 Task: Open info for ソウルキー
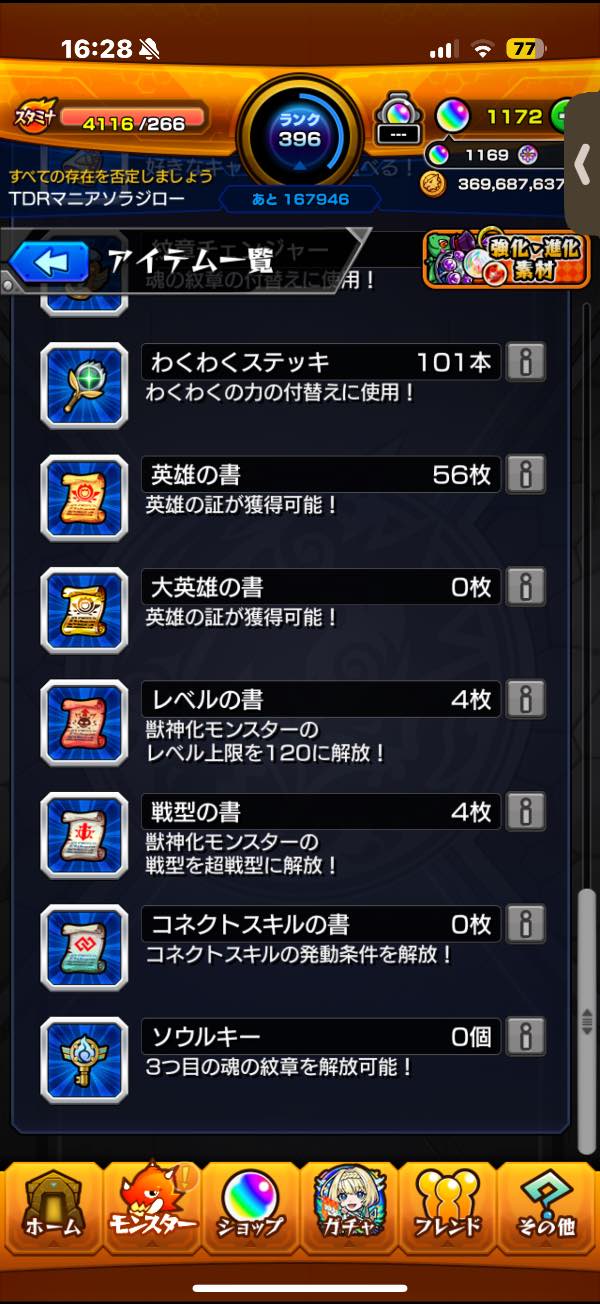click(x=526, y=1037)
